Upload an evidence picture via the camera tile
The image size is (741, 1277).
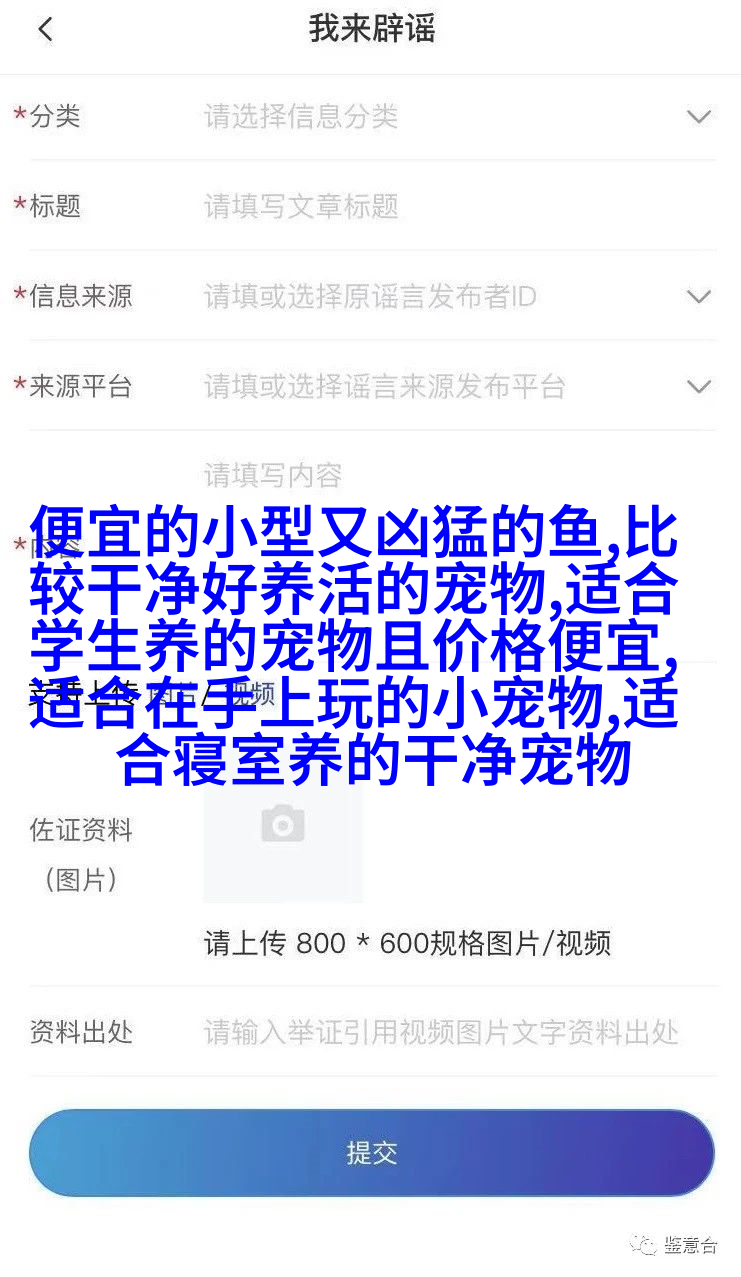[x=283, y=826]
